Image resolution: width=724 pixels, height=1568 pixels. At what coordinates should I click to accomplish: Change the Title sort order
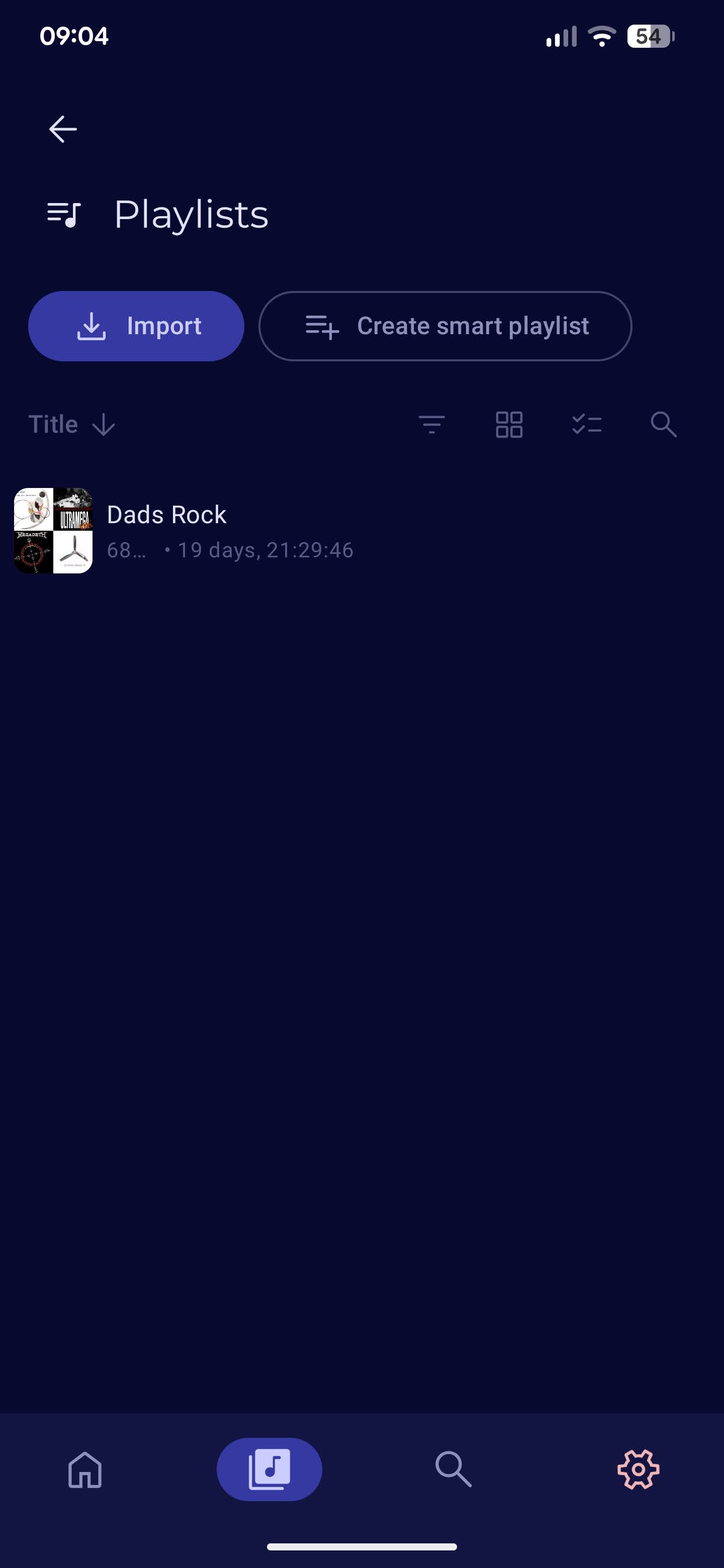[x=72, y=424]
